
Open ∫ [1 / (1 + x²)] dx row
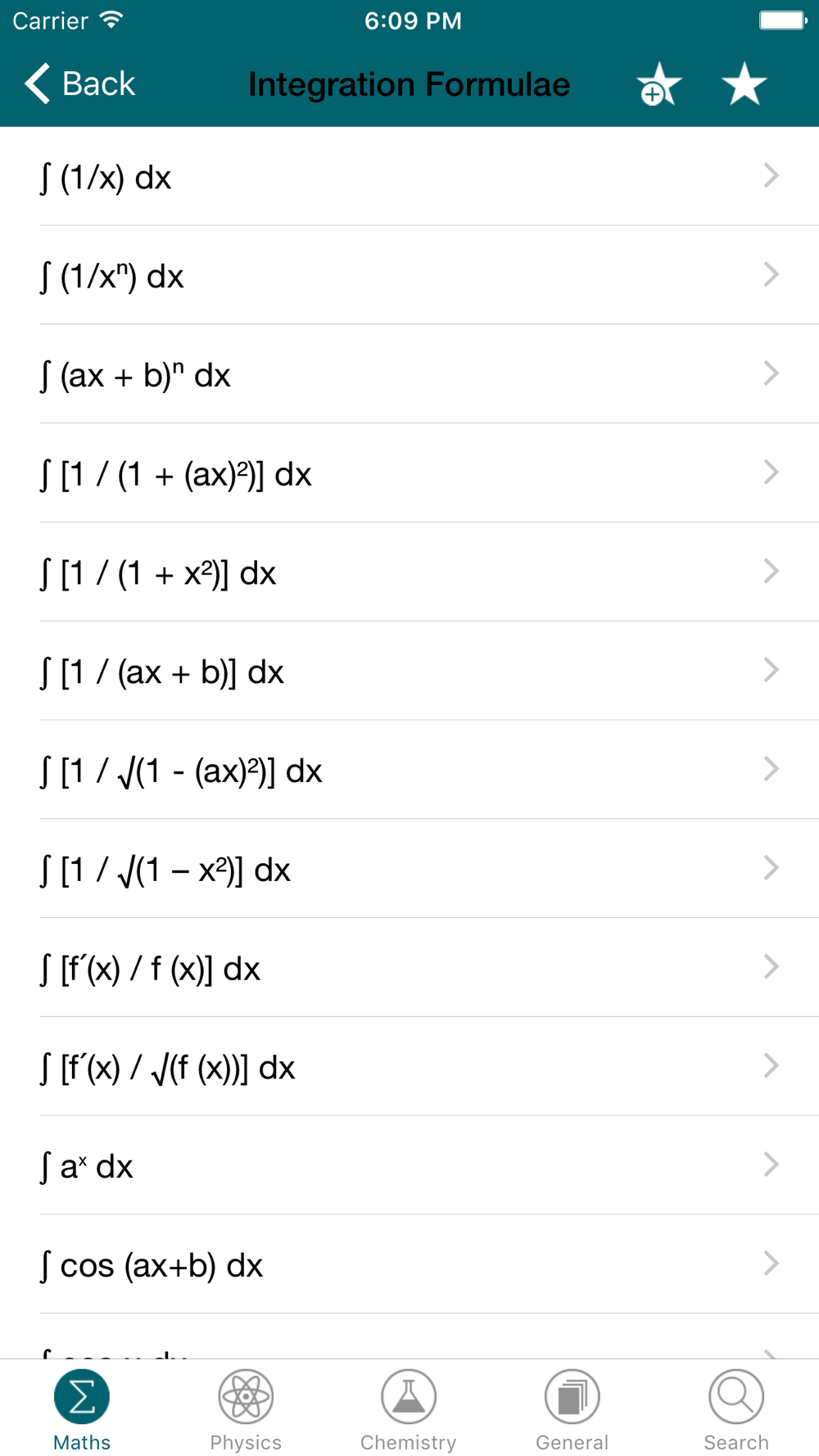pyautogui.click(x=409, y=572)
